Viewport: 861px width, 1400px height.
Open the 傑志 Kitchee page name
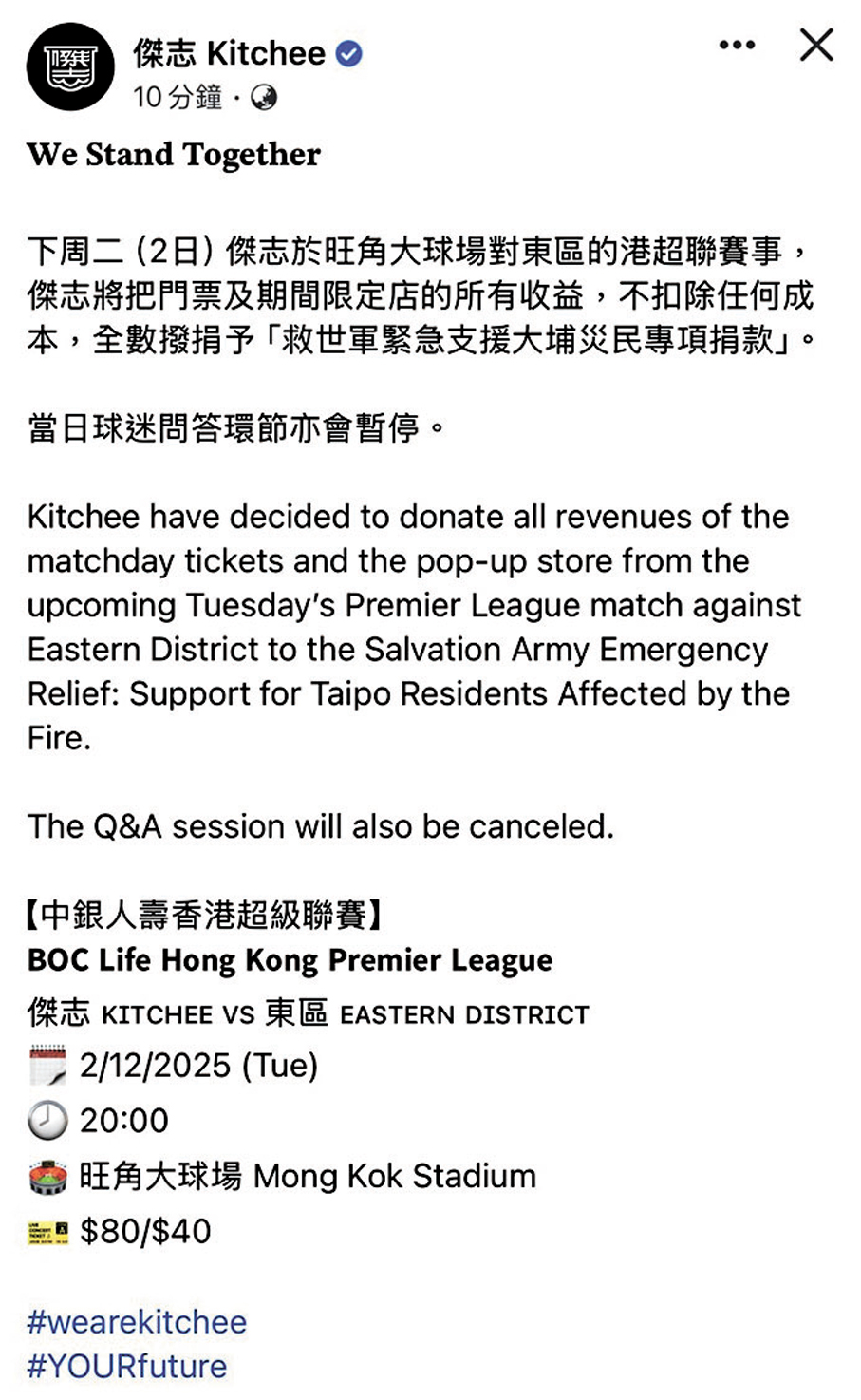[x=229, y=53]
